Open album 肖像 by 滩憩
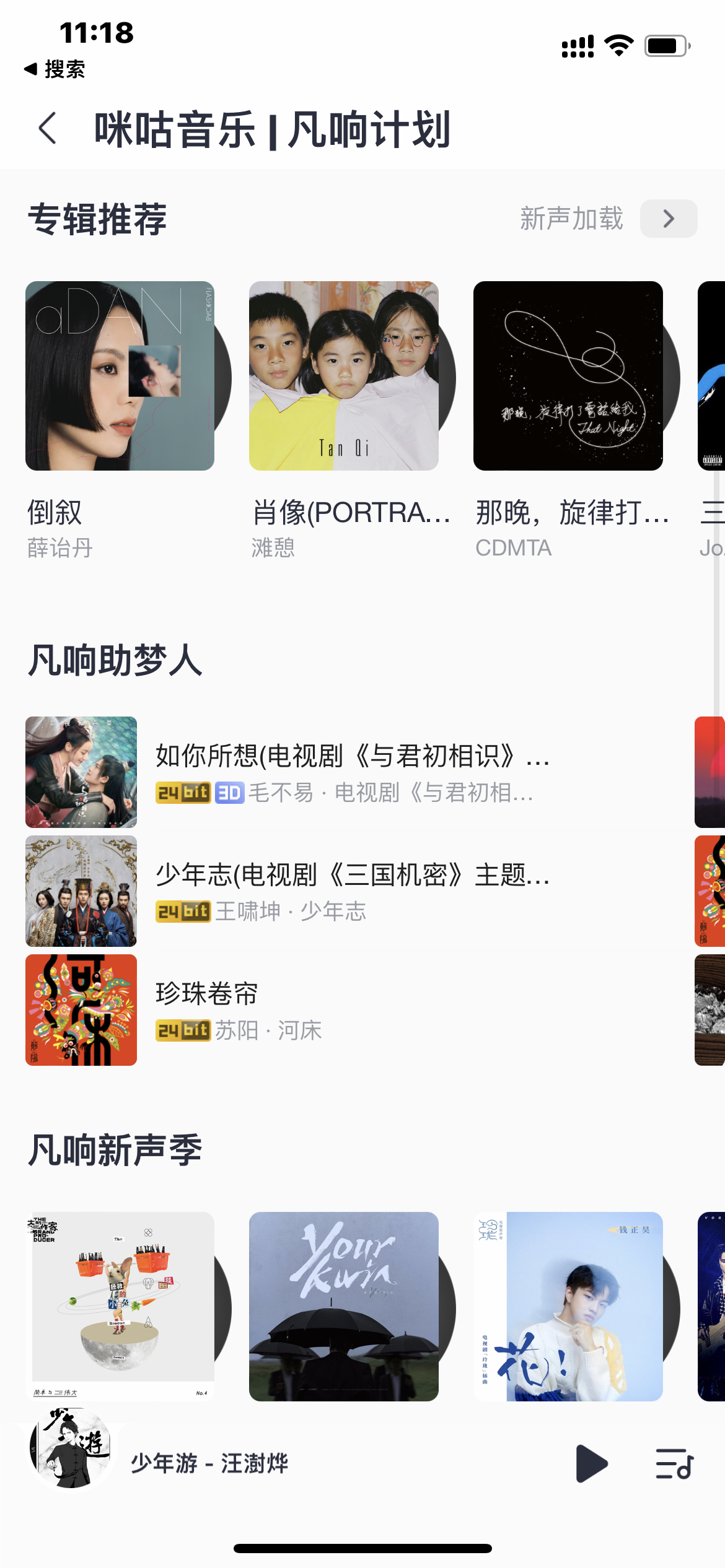This screenshot has height=1568, width=725. (x=344, y=376)
